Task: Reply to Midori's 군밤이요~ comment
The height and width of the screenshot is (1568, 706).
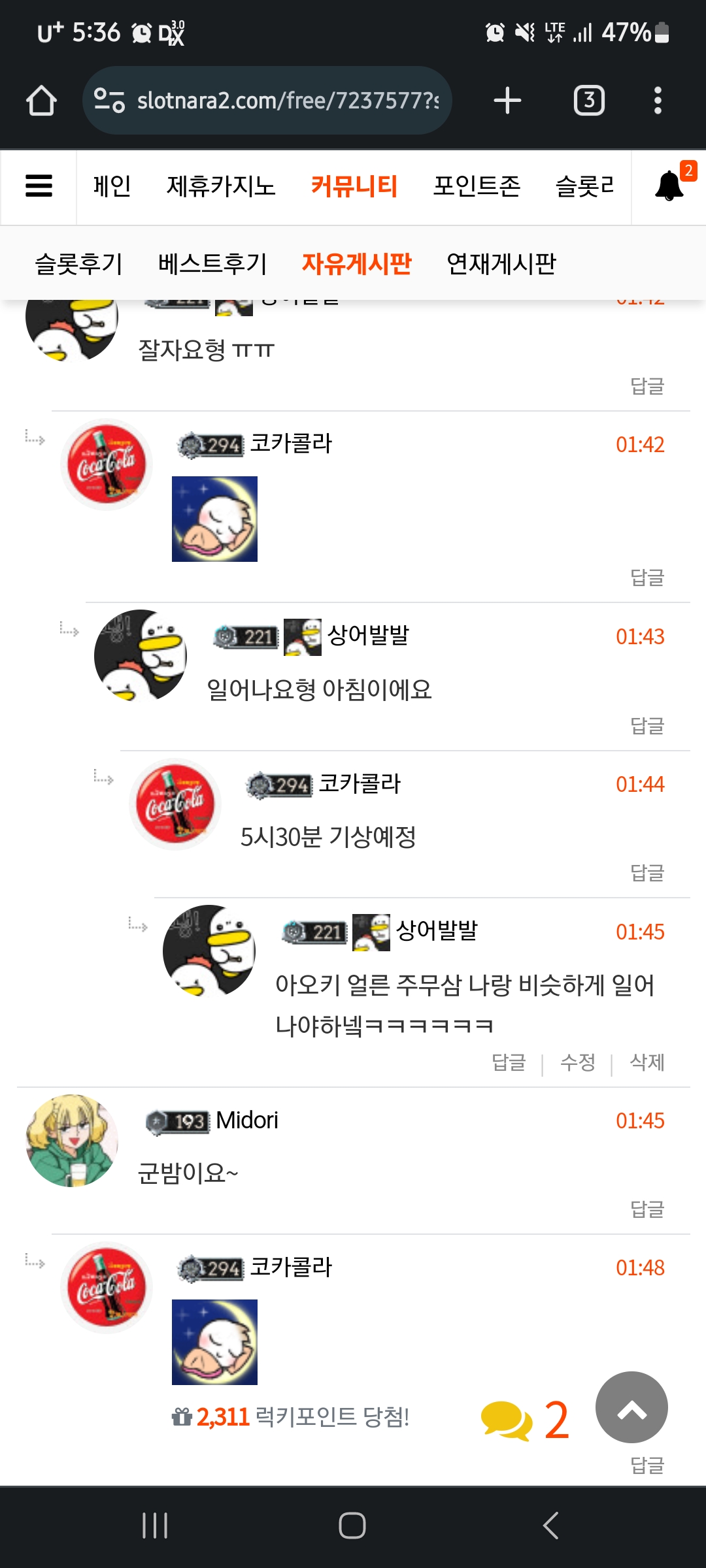Action: [647, 1209]
